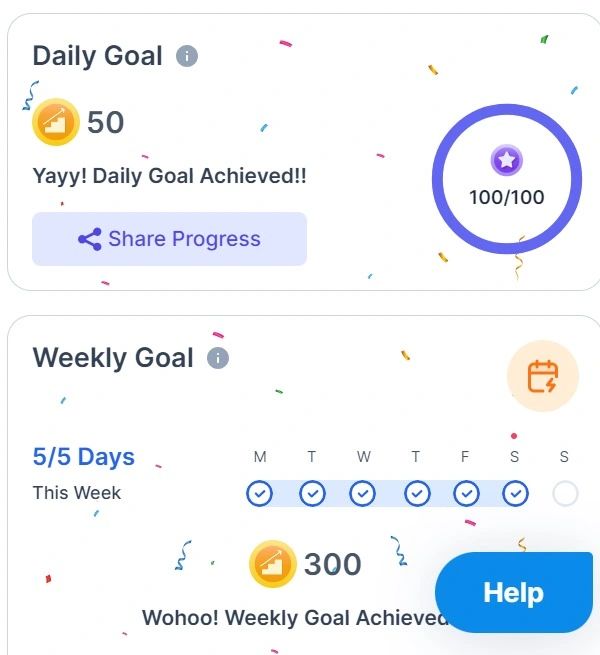
Task: Open the orange calendar streak icon
Action: (542, 376)
